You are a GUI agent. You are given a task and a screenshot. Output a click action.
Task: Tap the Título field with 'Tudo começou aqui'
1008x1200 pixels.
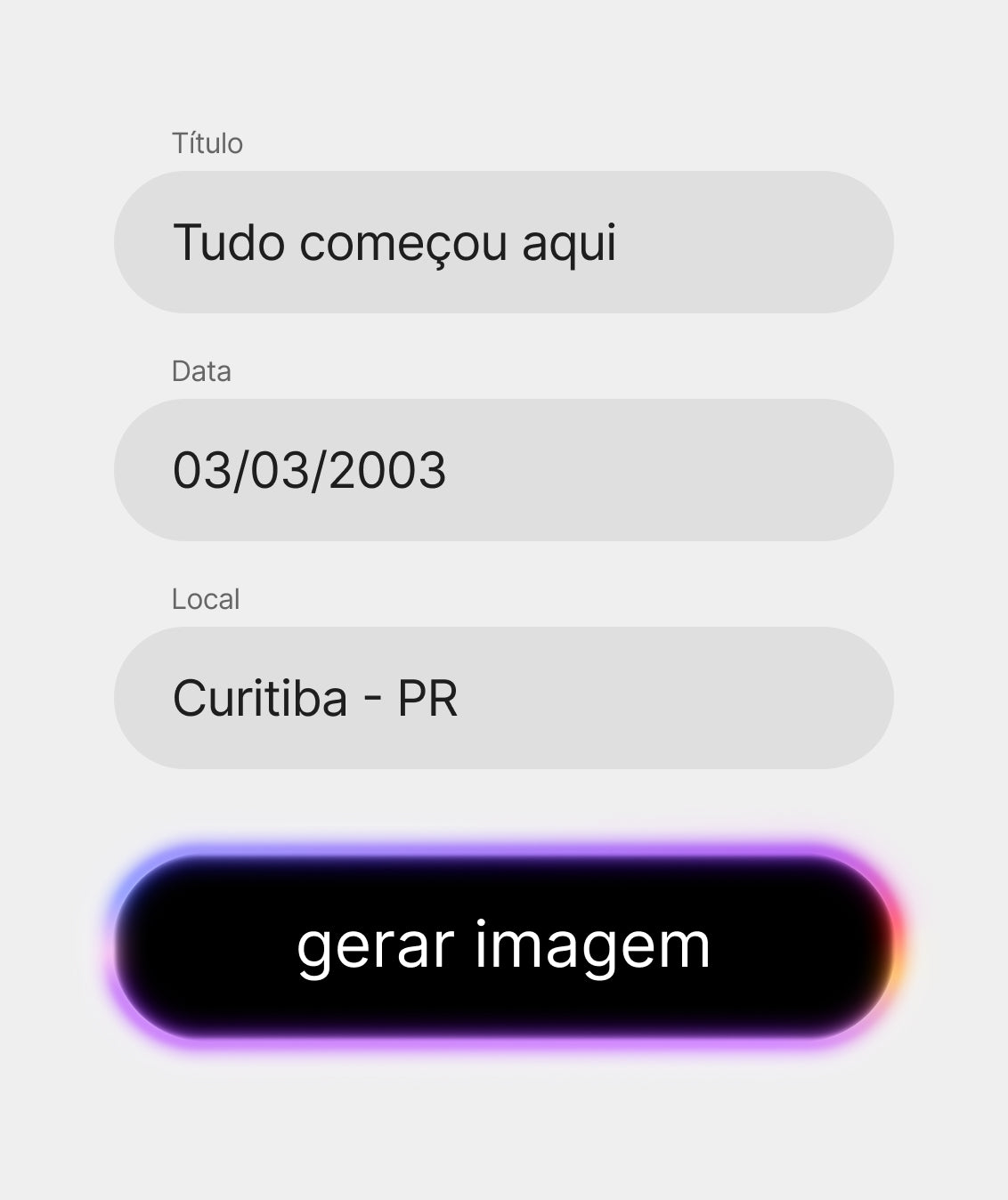503,242
